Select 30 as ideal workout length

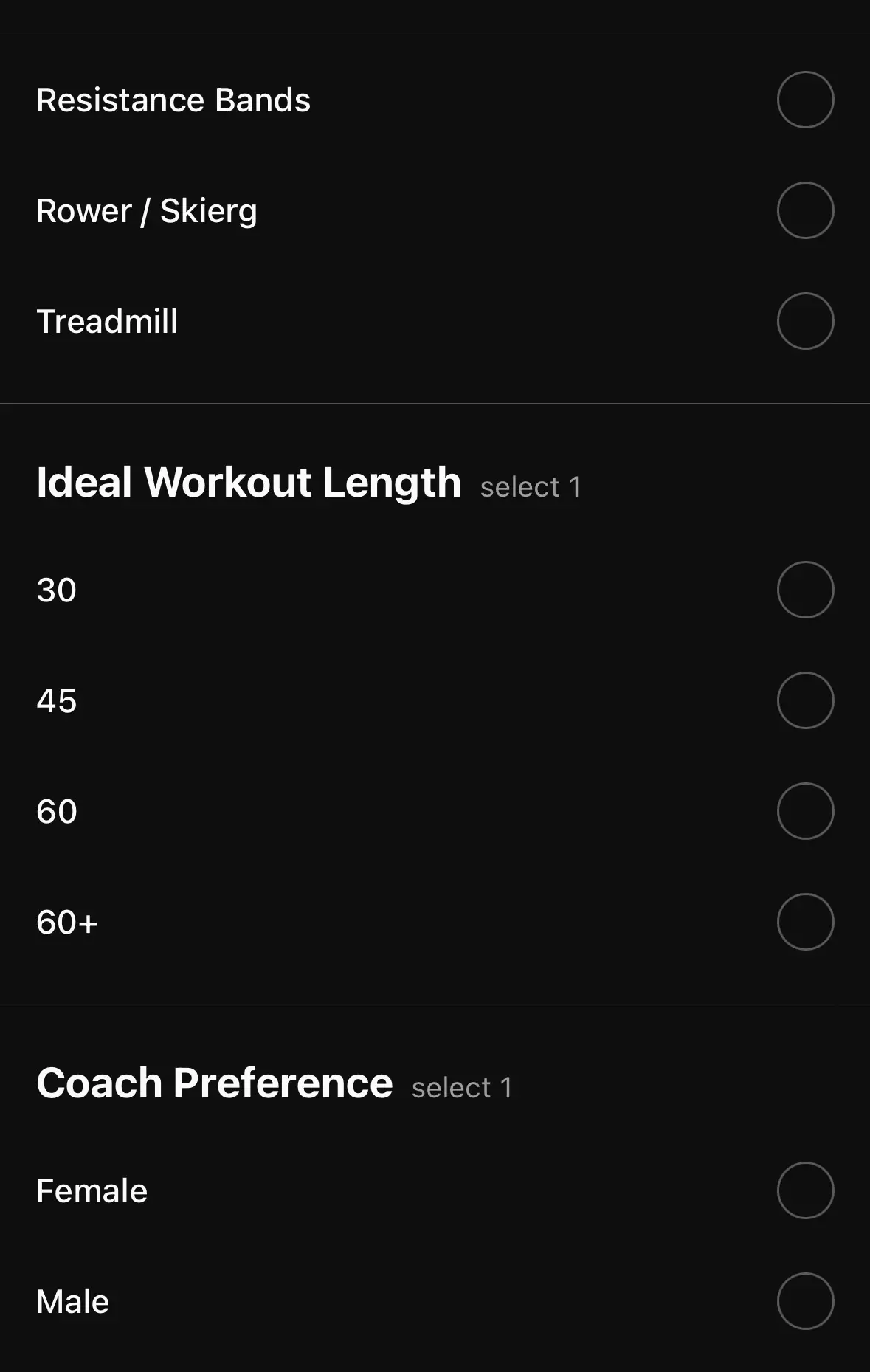point(804,589)
